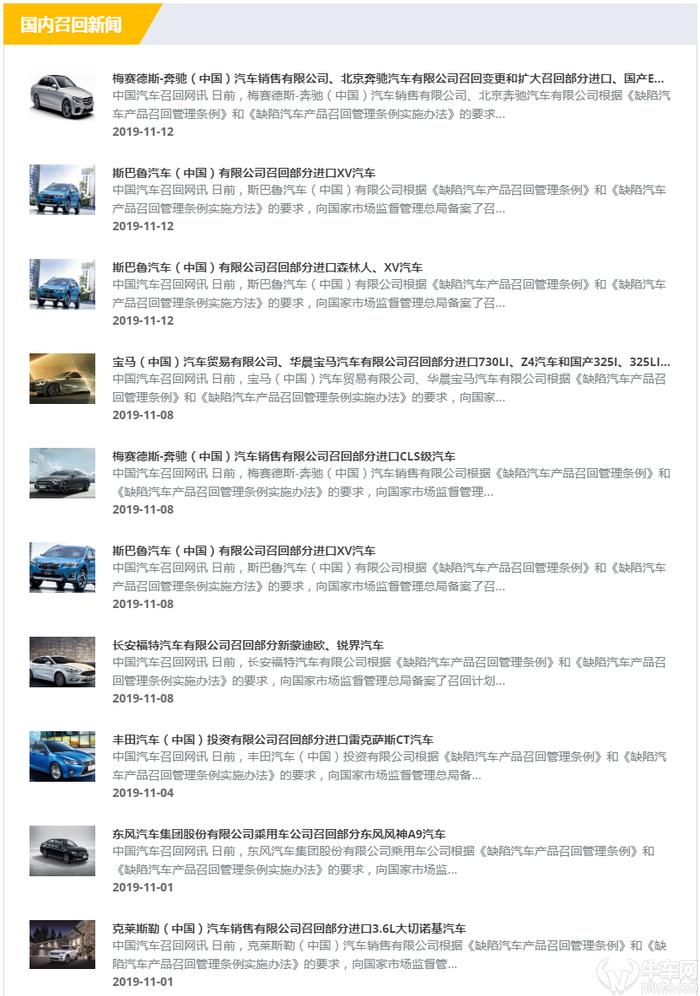Open the Chrysler 3.6L Grand Cherokee recall article
This screenshot has width=700, height=996.
tap(289, 928)
